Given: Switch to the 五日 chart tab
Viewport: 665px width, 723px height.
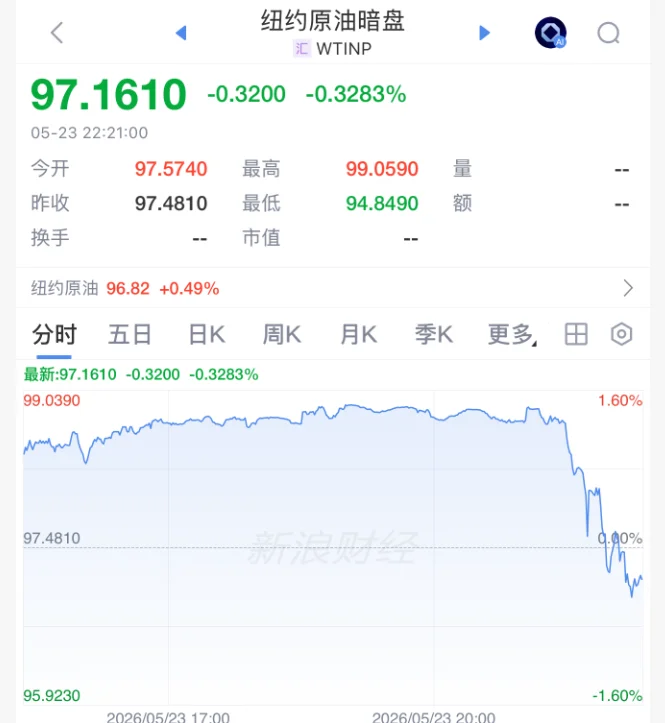Looking at the screenshot, I should (130, 335).
